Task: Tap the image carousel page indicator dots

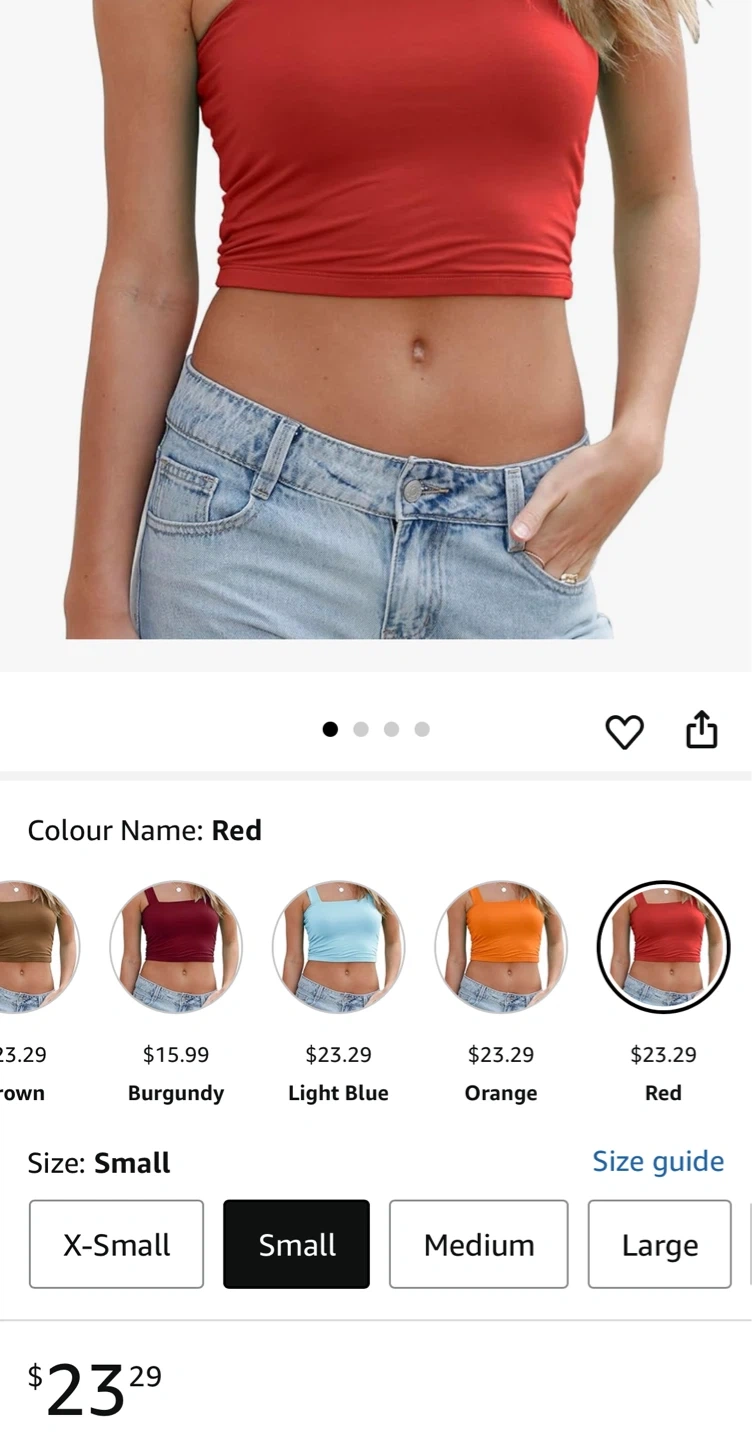Action: coord(376,729)
